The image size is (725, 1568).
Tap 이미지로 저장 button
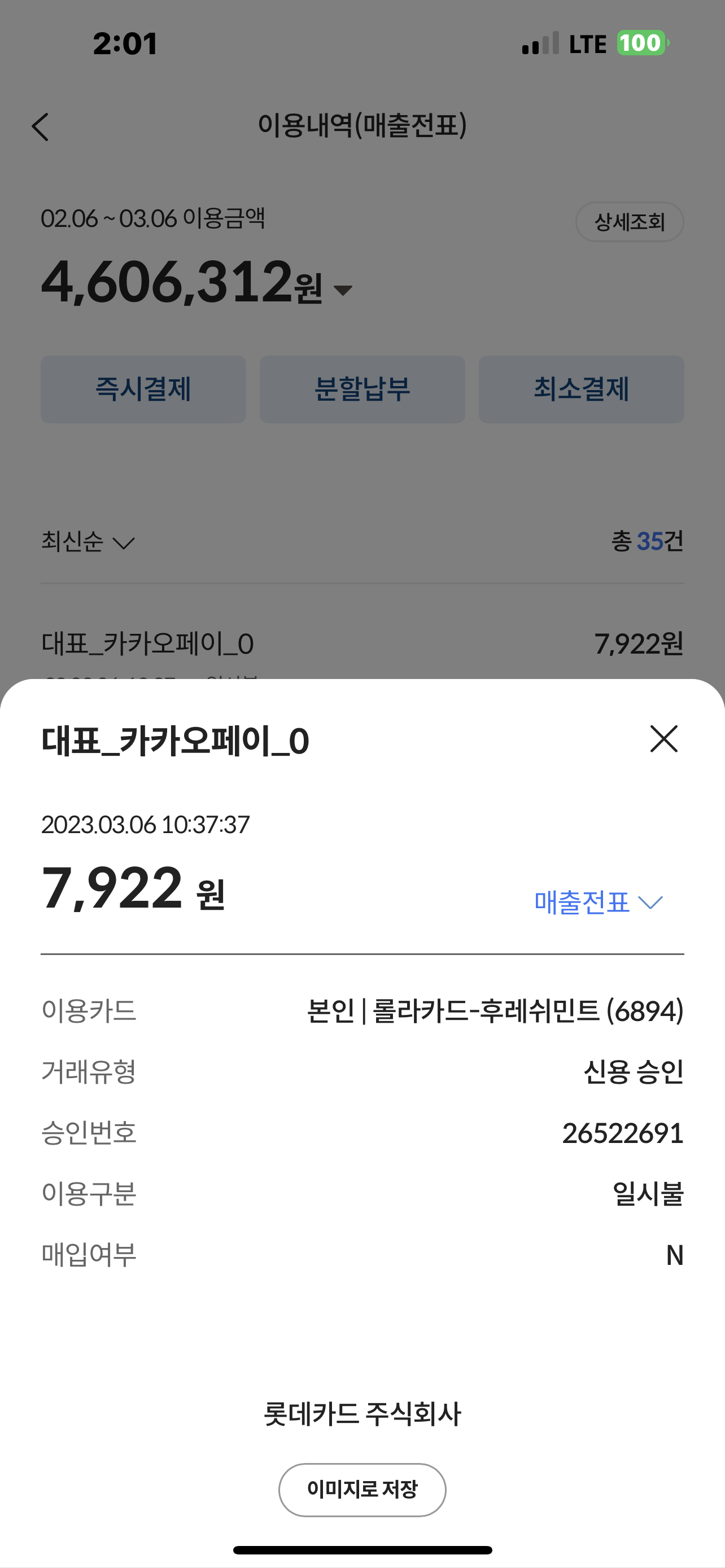coord(362,1490)
